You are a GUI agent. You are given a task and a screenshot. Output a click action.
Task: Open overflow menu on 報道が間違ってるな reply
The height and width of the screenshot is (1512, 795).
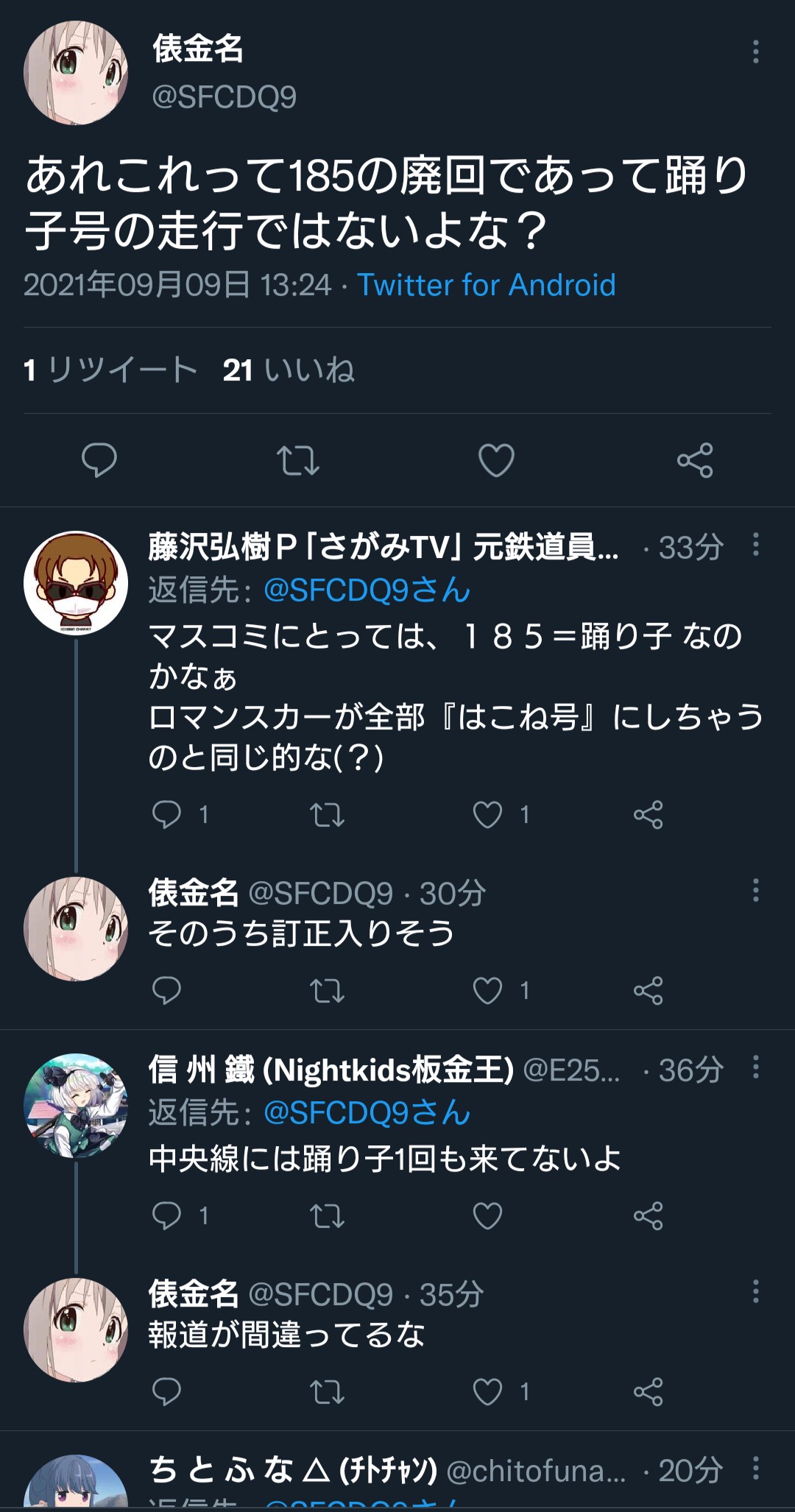tap(755, 1292)
